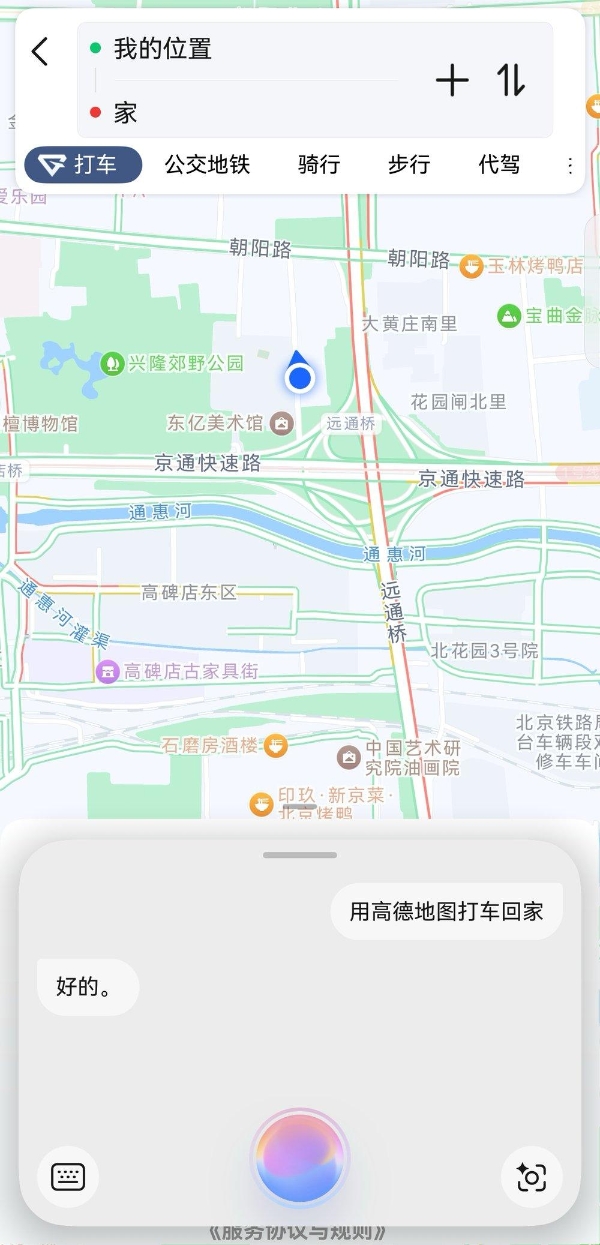Image resolution: width=600 pixels, height=1245 pixels.
Task: Open the assistant's camera scan icon
Action: tap(531, 1177)
